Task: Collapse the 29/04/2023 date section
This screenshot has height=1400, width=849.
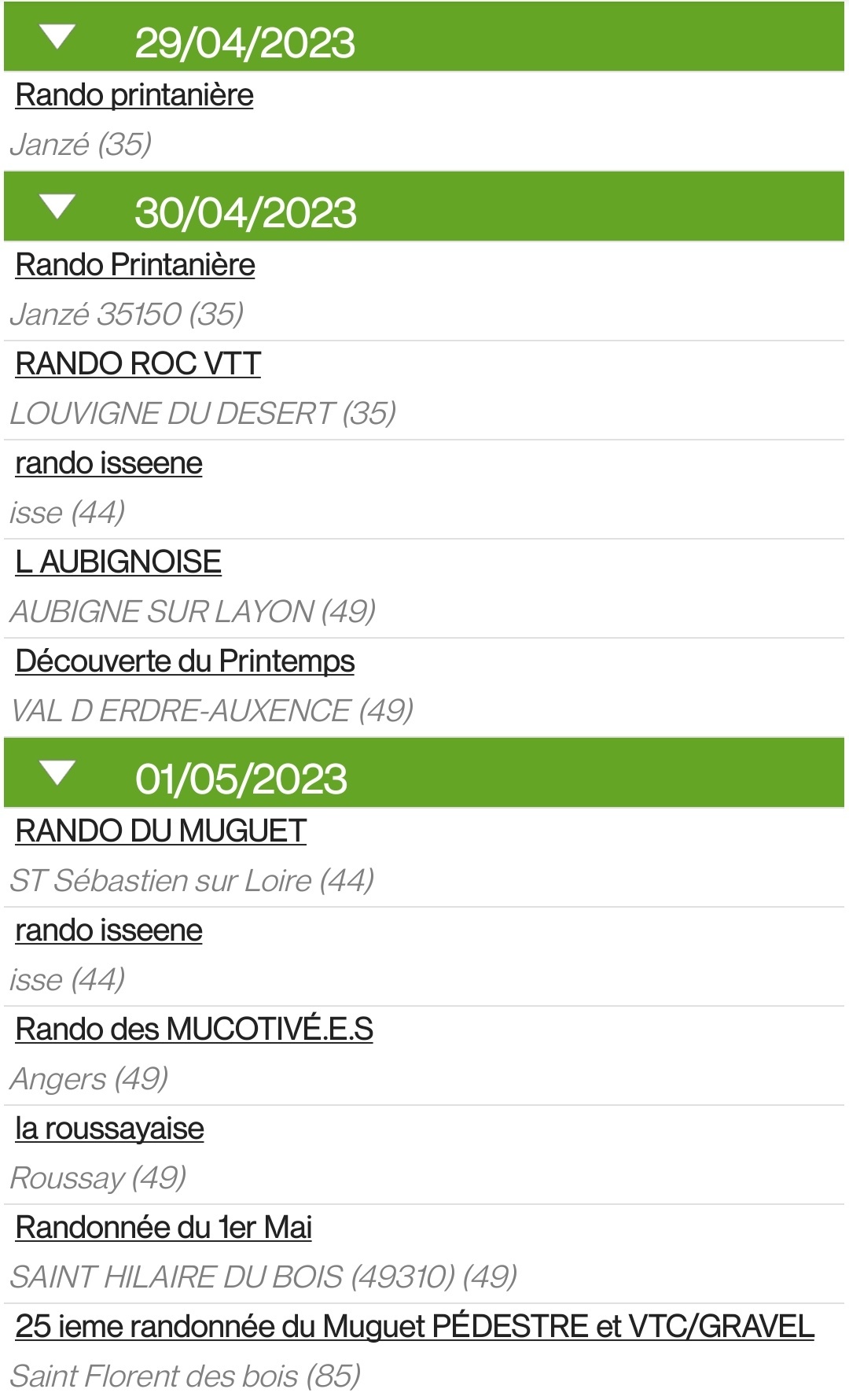Action: pyautogui.click(x=57, y=37)
